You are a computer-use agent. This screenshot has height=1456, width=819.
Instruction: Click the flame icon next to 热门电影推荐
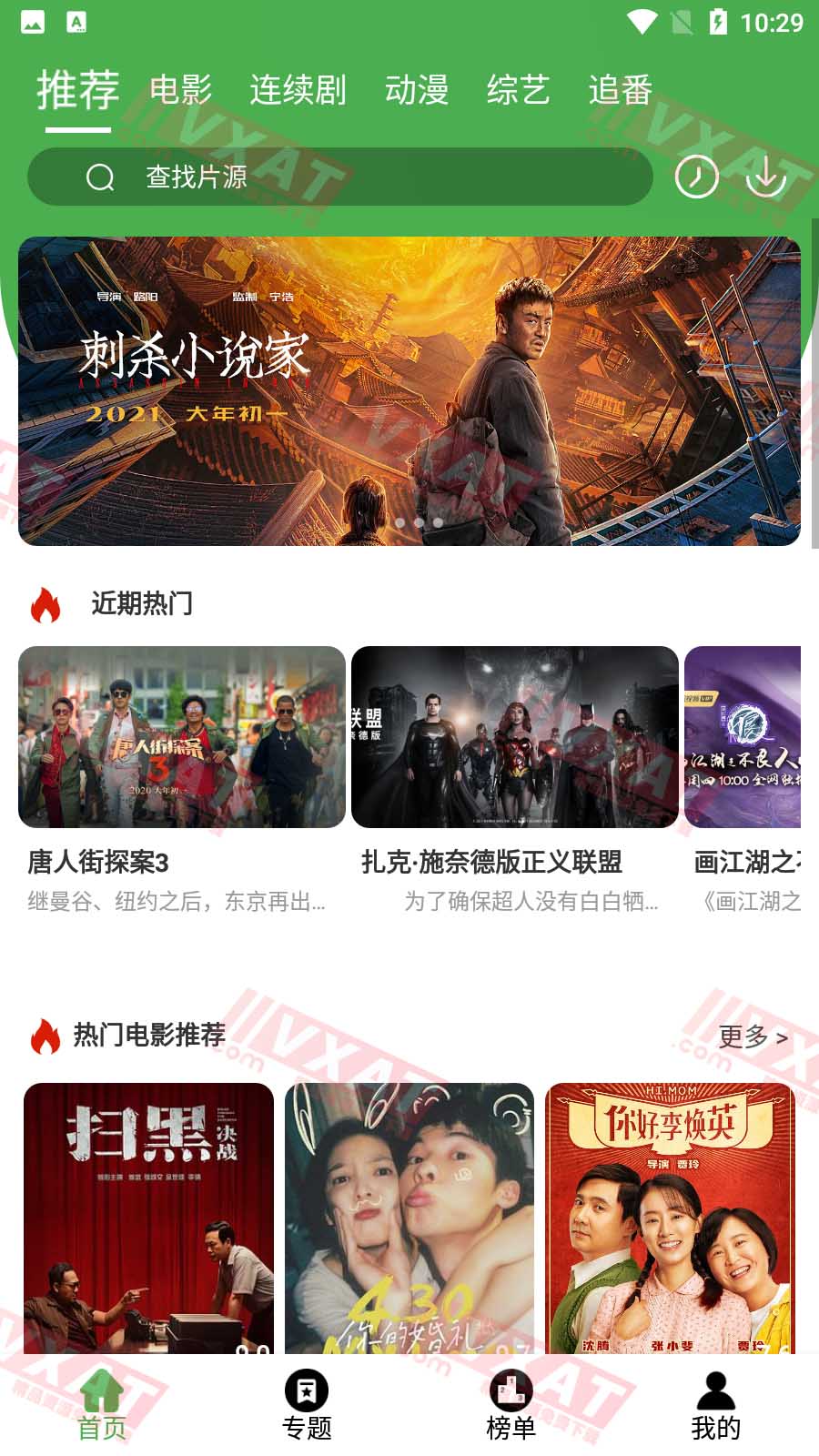[44, 1035]
